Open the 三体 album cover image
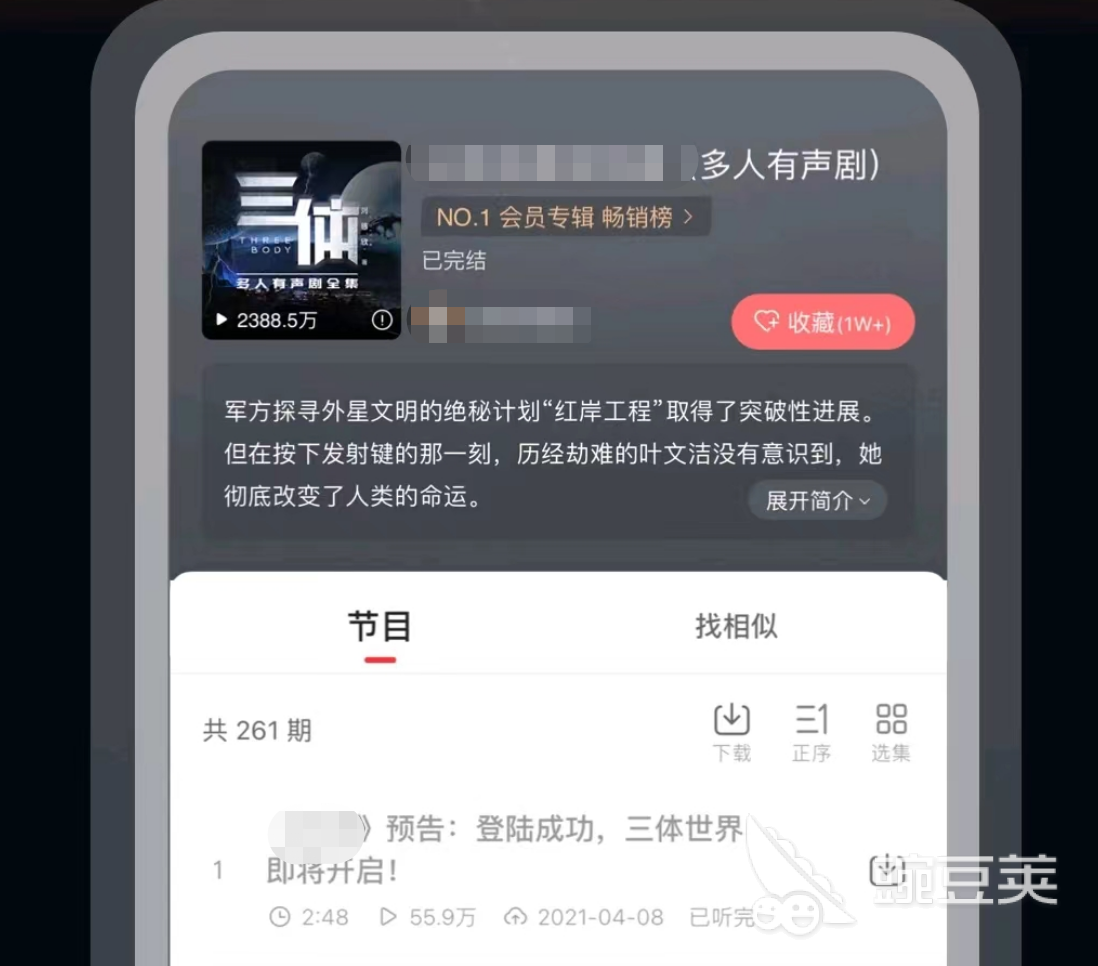The image size is (1098, 966). coord(301,230)
